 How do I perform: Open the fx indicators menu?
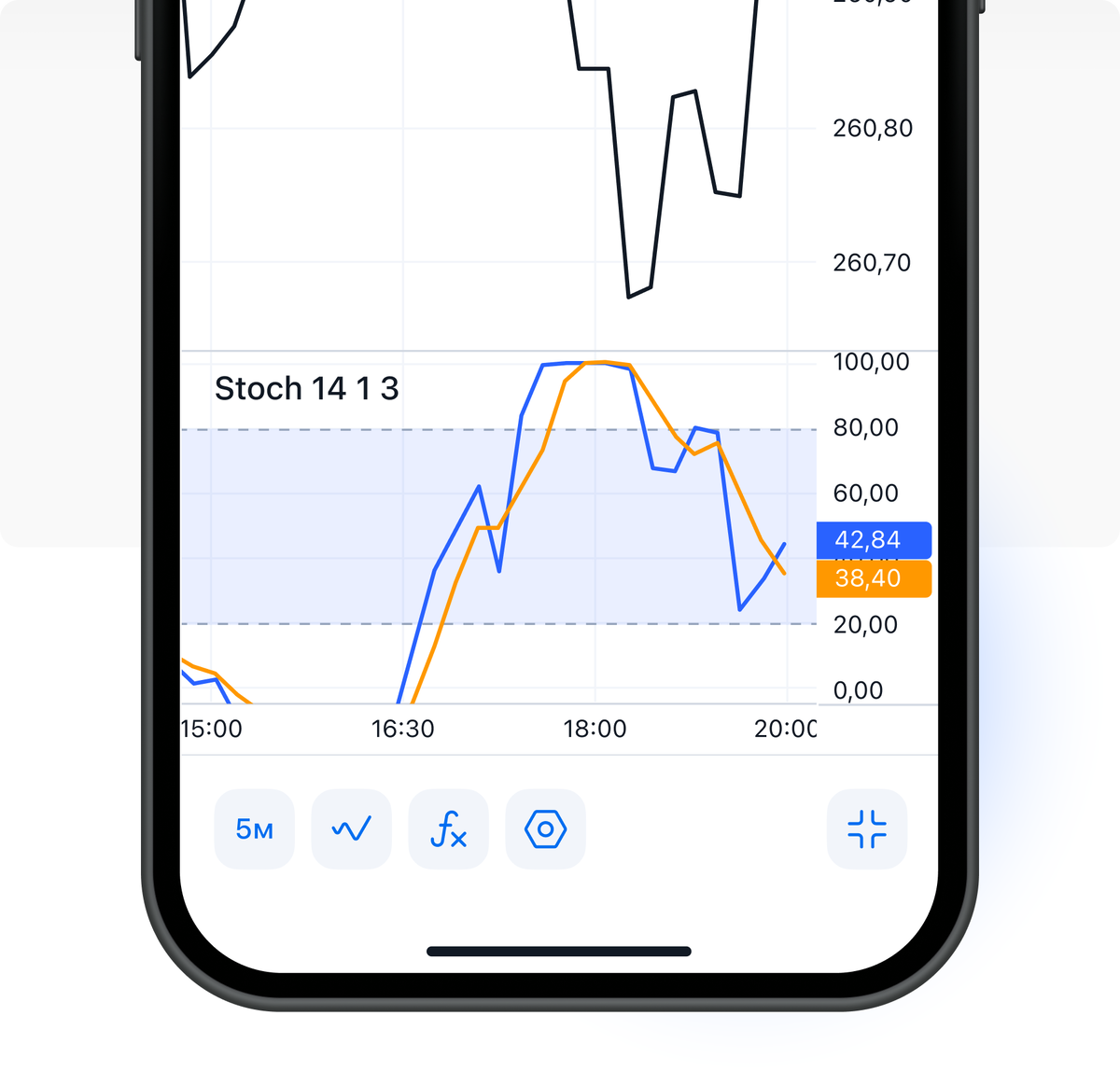click(x=449, y=828)
